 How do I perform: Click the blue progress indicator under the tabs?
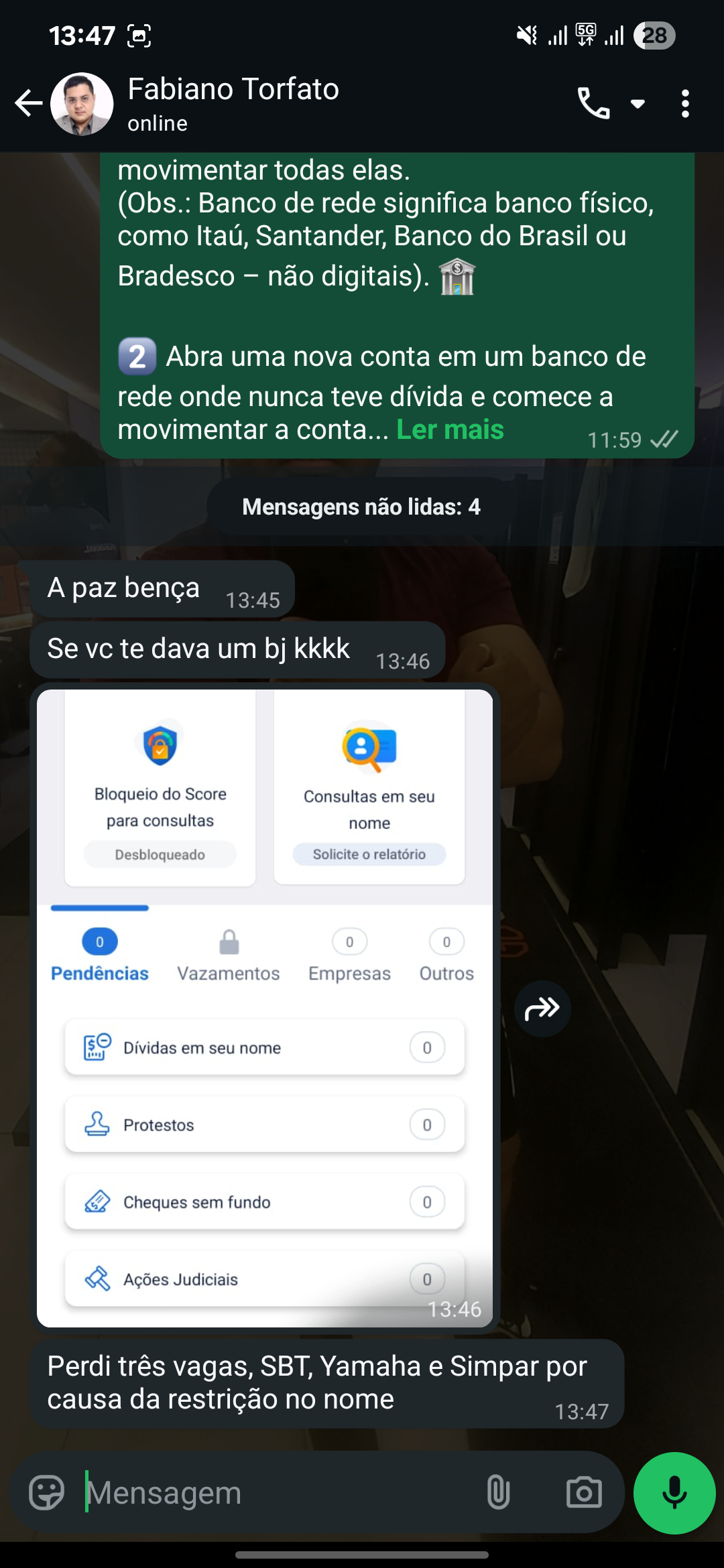click(99, 908)
